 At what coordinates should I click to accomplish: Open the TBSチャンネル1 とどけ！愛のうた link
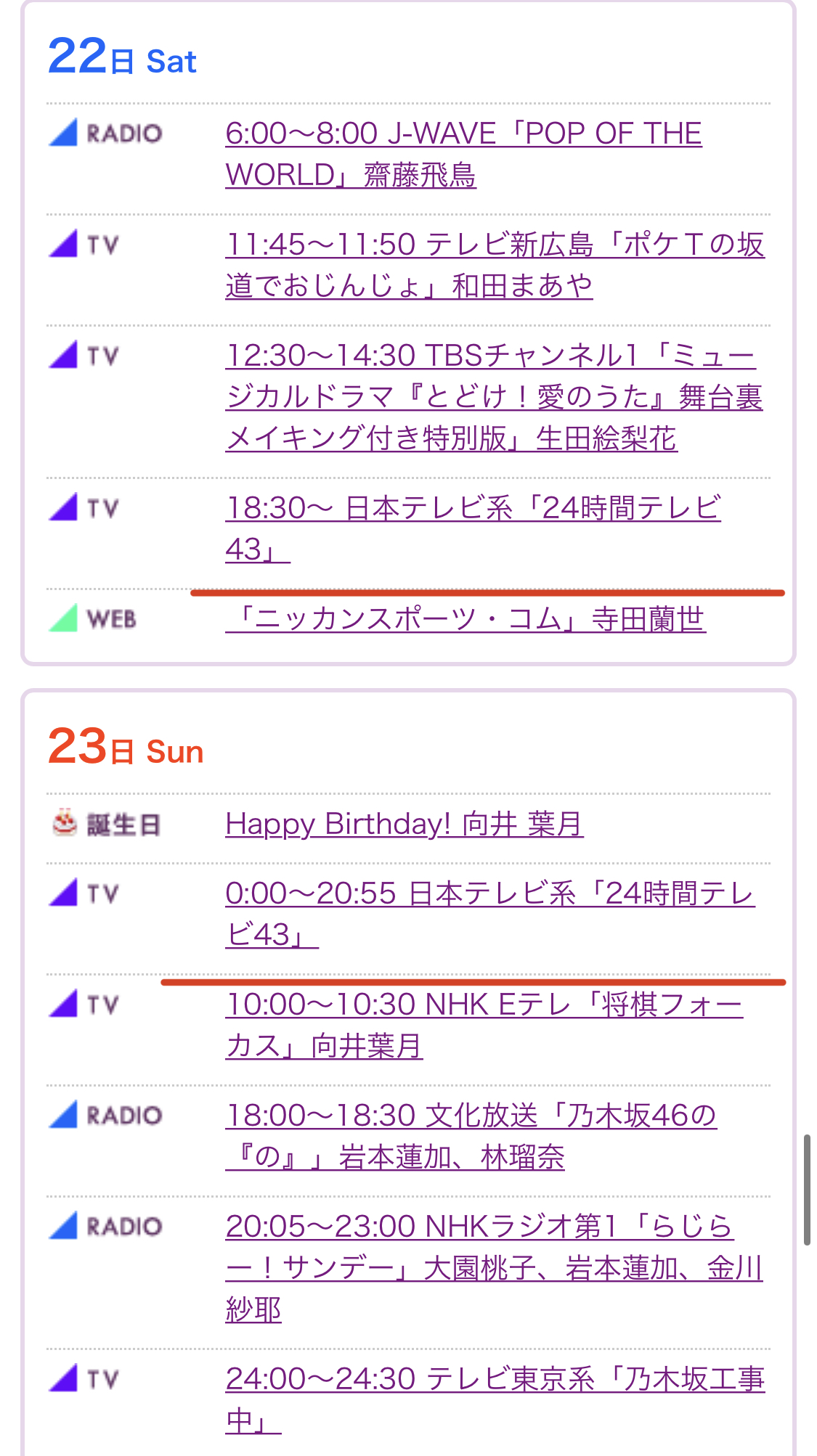(494, 397)
